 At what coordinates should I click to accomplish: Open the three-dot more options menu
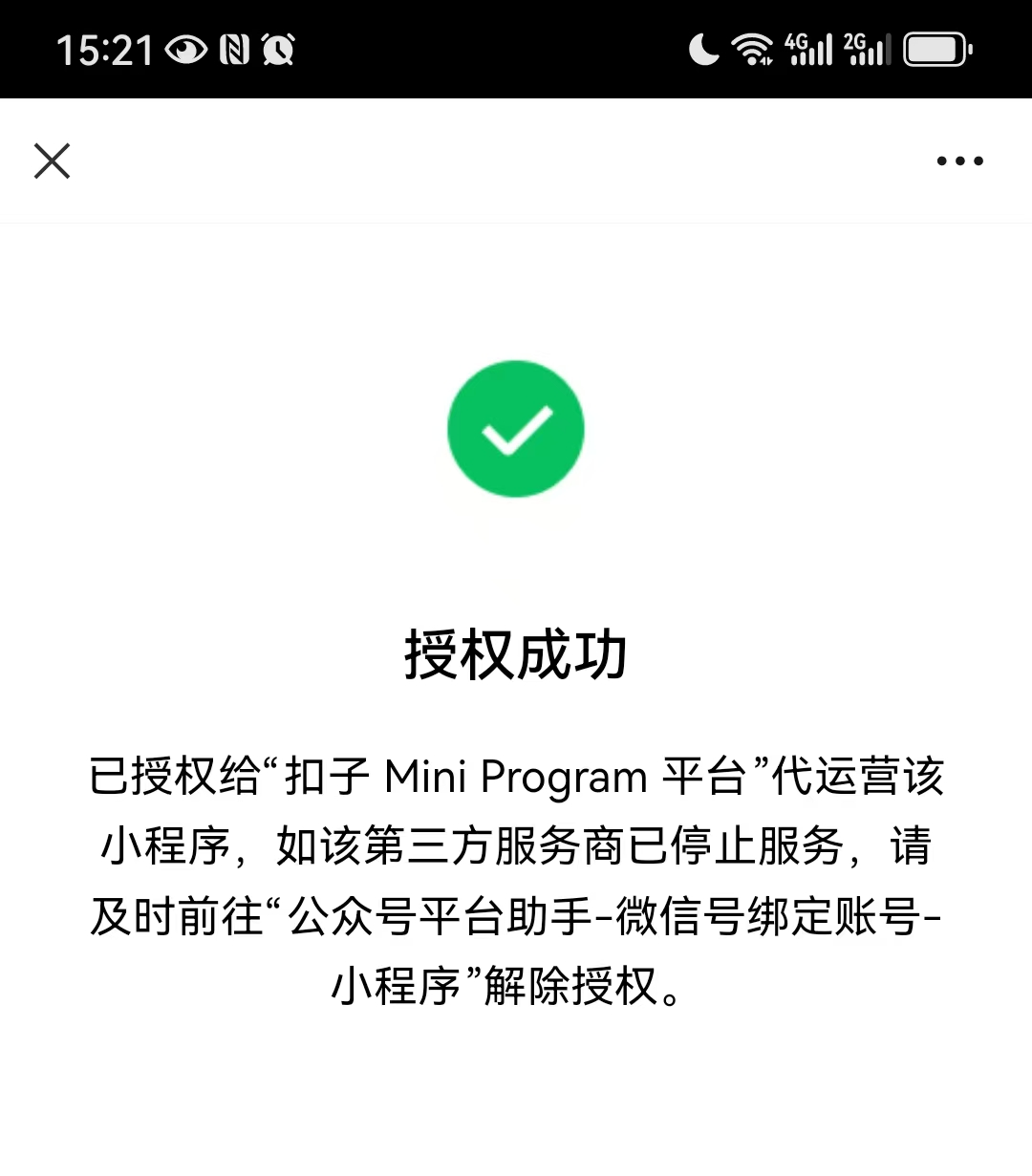pyautogui.click(x=959, y=160)
